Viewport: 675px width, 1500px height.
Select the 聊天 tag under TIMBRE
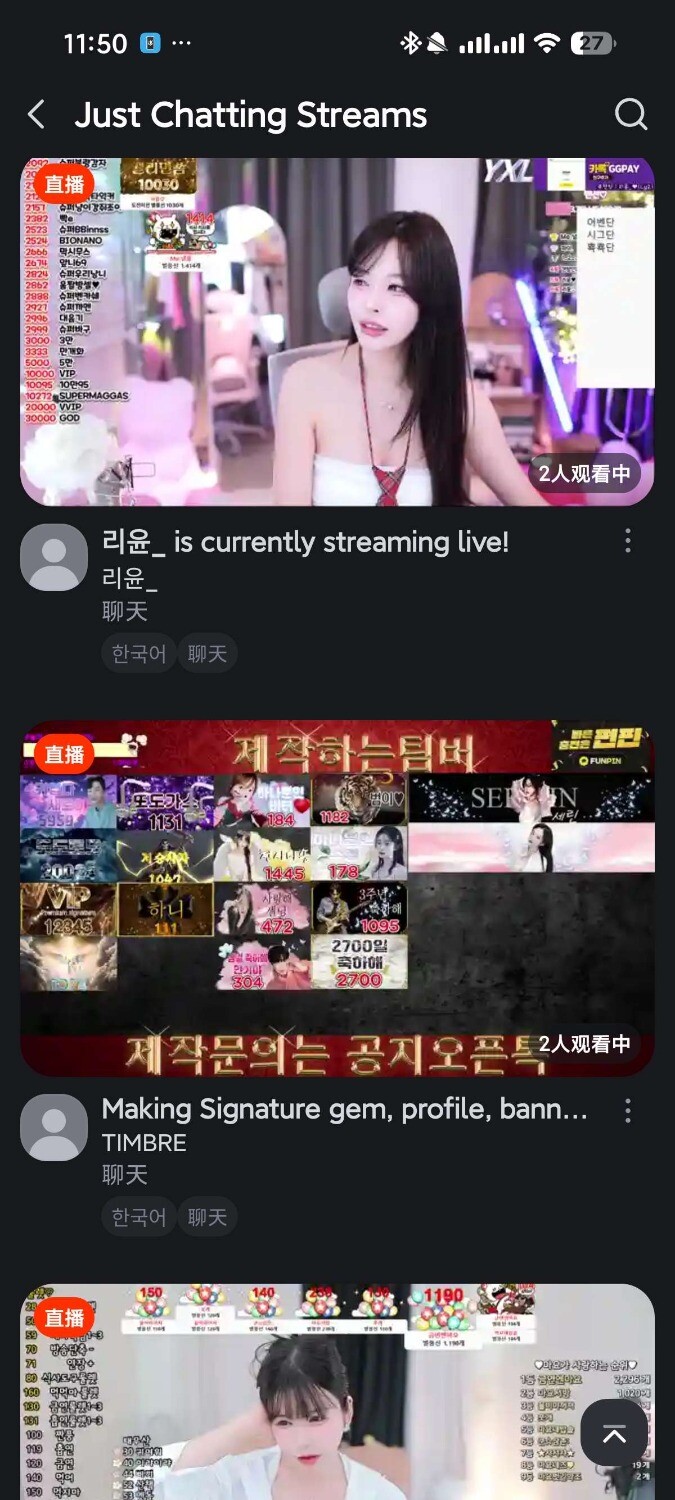click(207, 1217)
